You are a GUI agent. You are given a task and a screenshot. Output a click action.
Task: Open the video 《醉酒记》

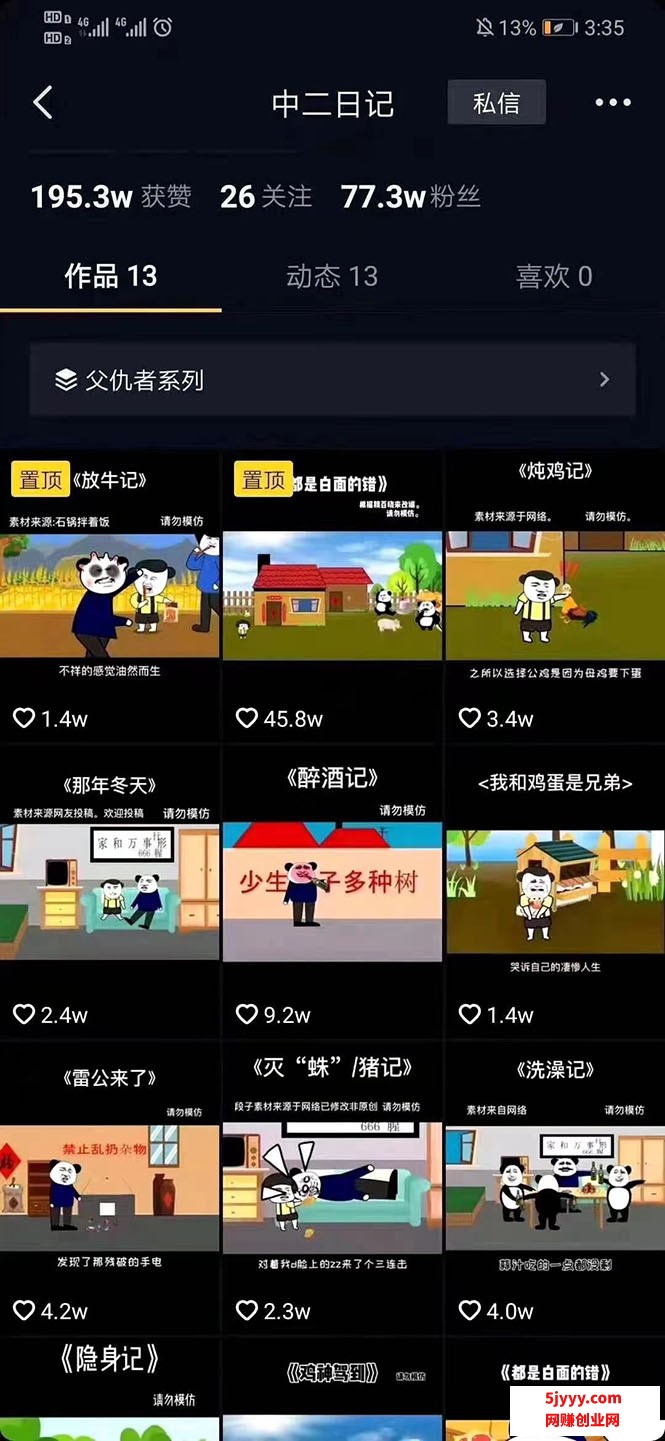(332, 892)
